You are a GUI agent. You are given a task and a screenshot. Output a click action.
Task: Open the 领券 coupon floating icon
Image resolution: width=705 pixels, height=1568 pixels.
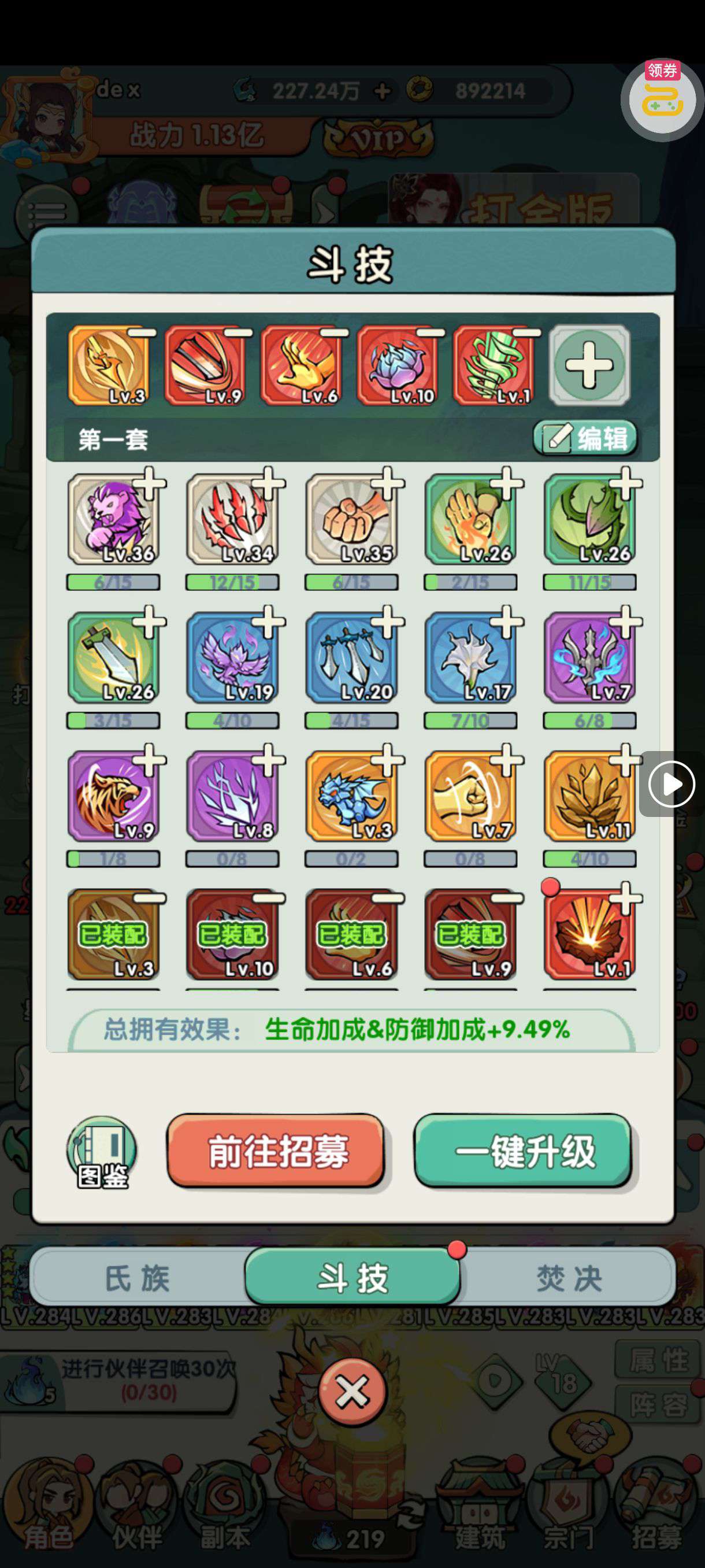pyautogui.click(x=662, y=100)
